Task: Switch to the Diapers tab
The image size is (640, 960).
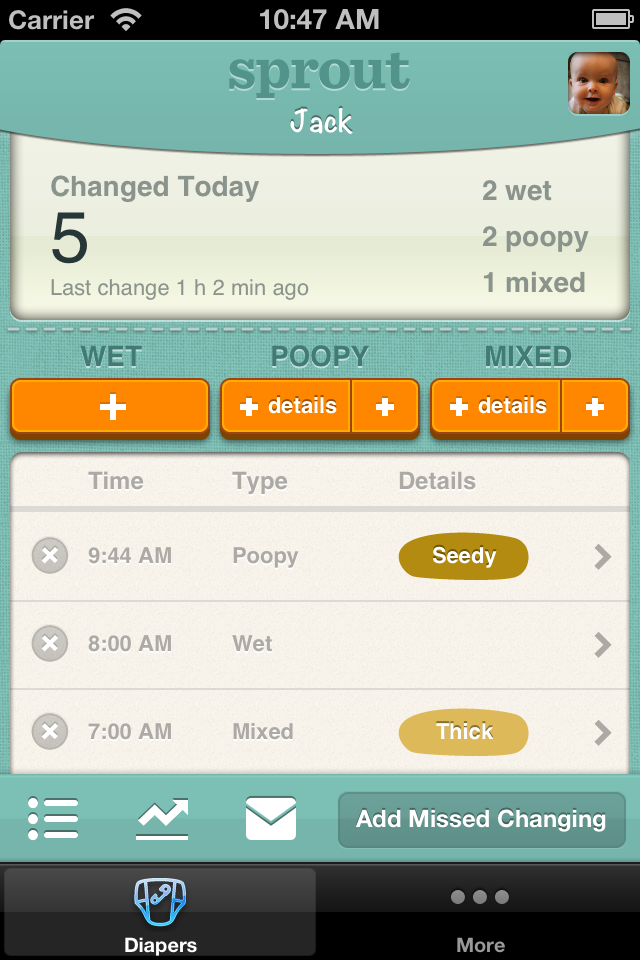Action: pos(160,912)
